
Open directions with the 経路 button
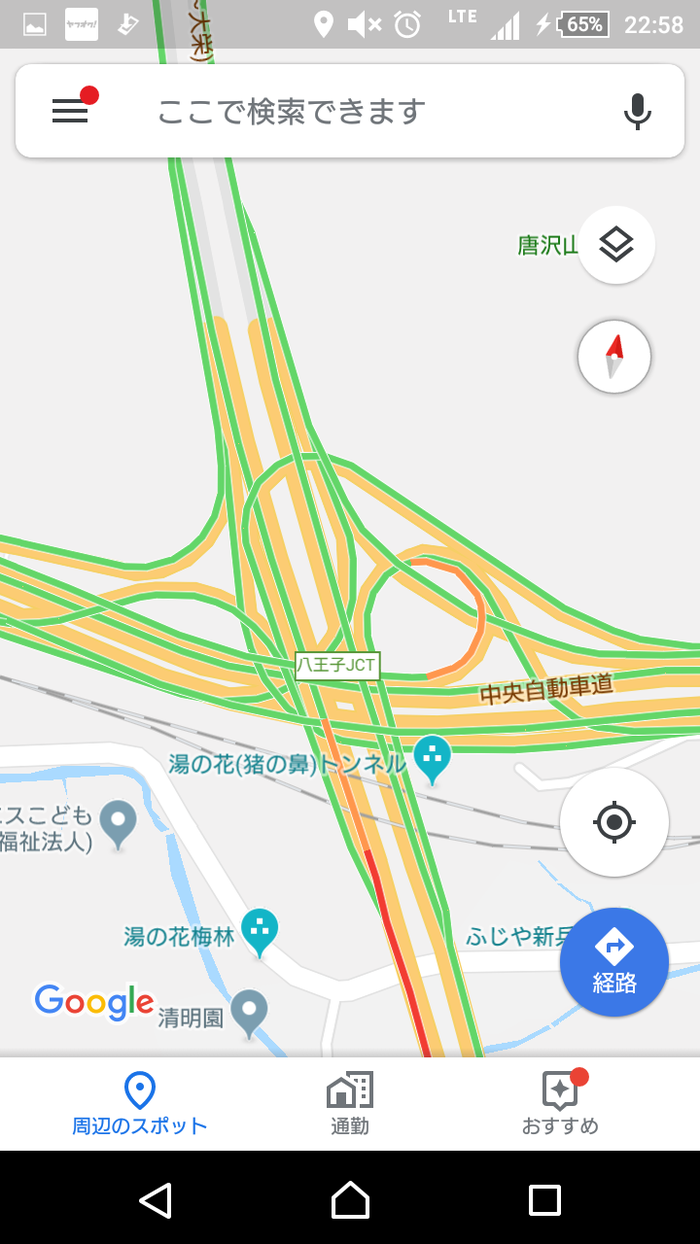tap(614, 962)
